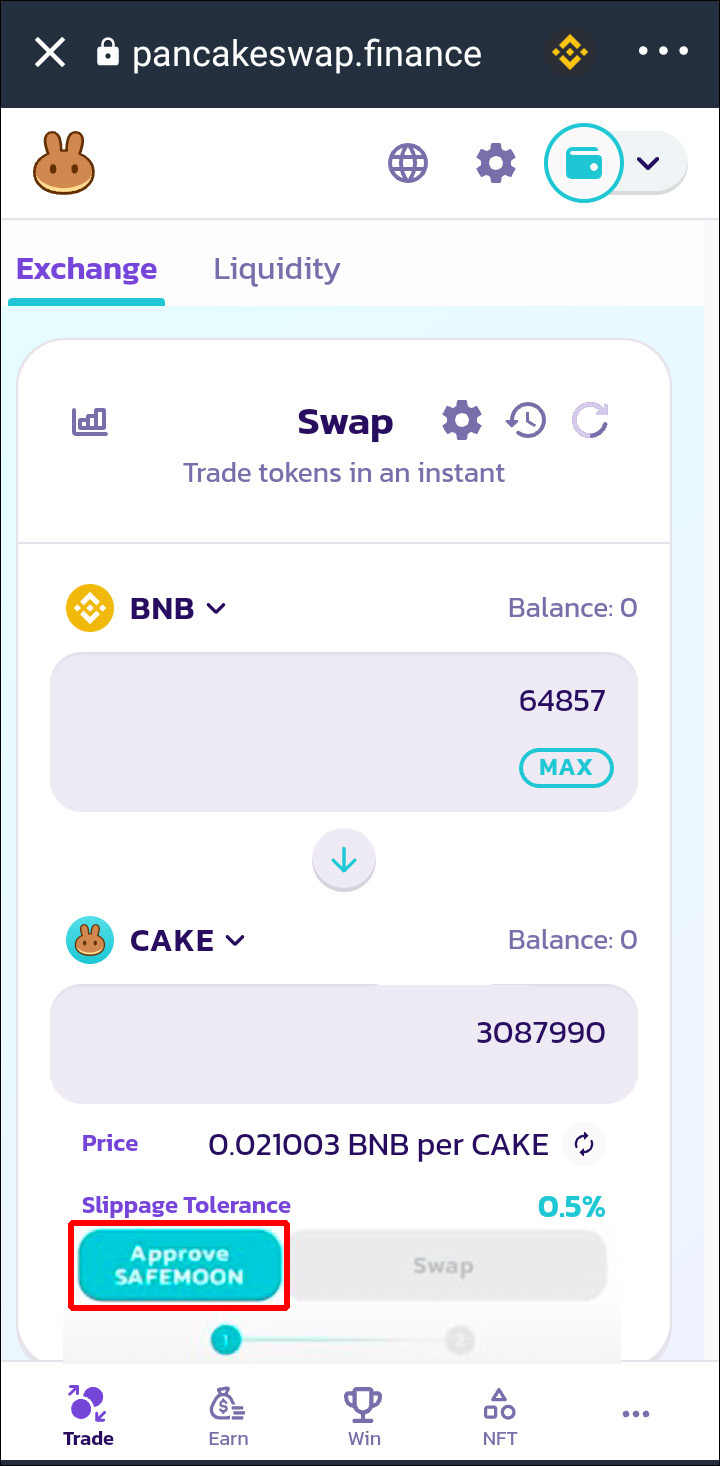View recent transactions history
The image size is (720, 1466).
tap(526, 421)
